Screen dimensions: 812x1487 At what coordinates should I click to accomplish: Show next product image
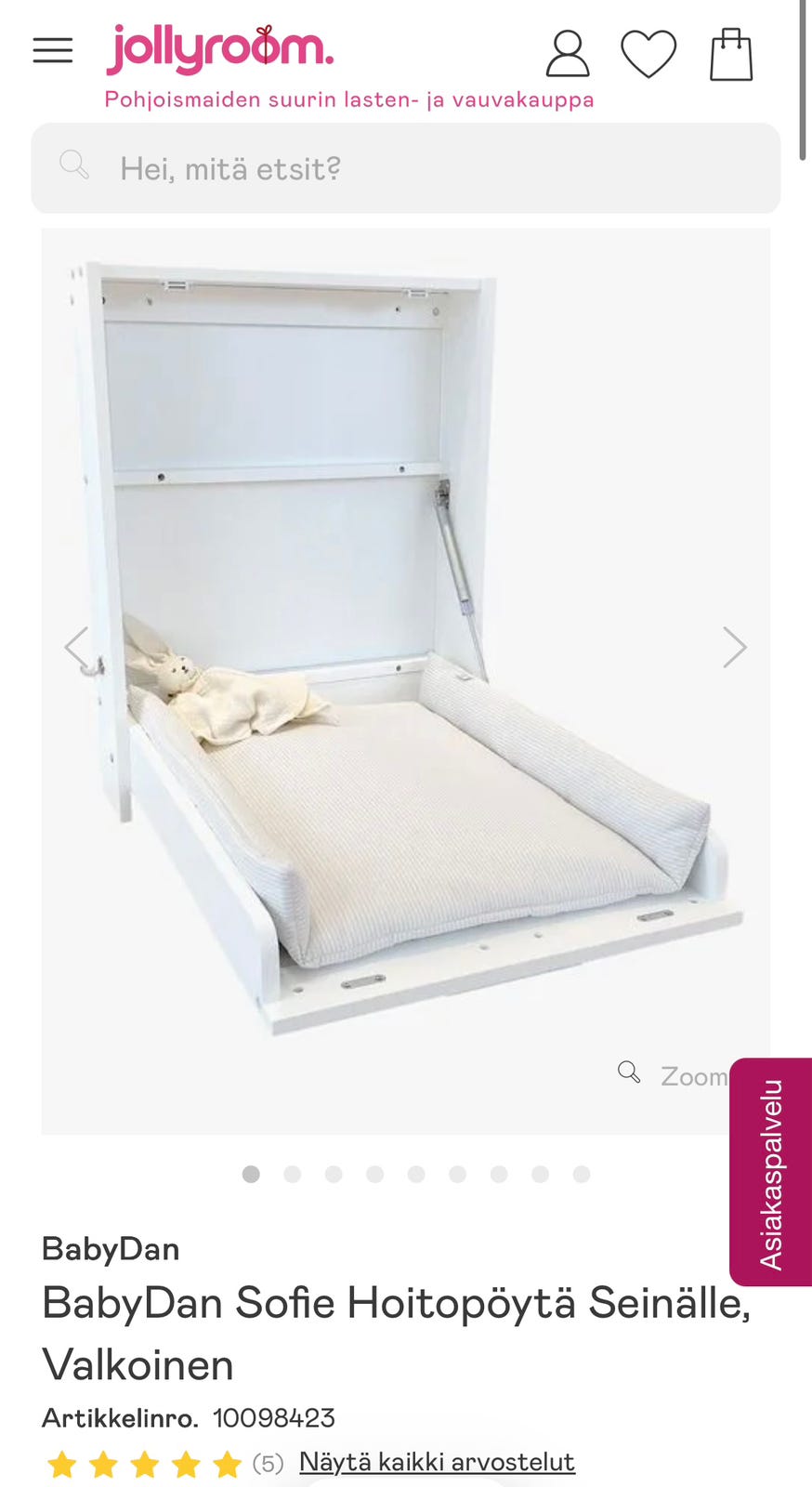tap(734, 647)
